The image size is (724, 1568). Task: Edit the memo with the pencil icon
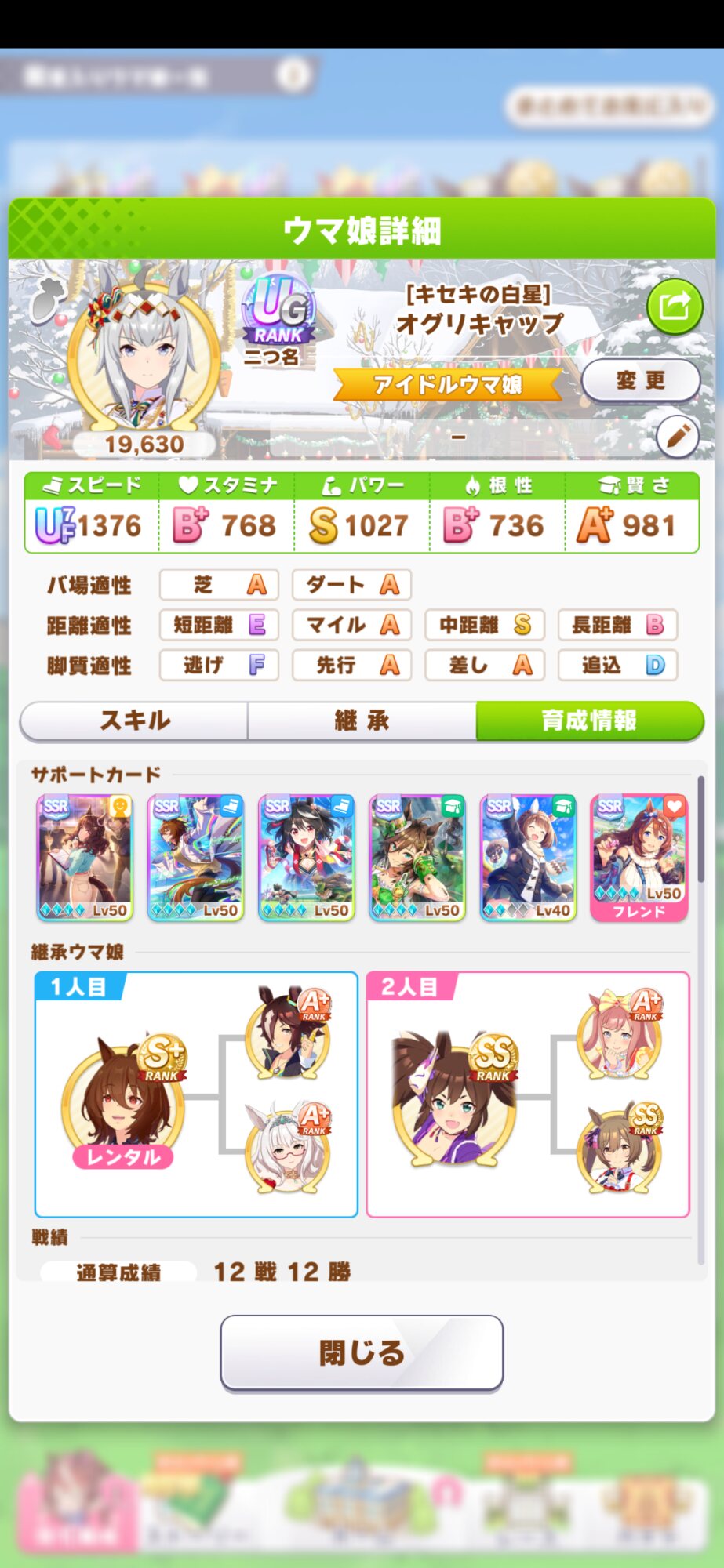pos(677,437)
